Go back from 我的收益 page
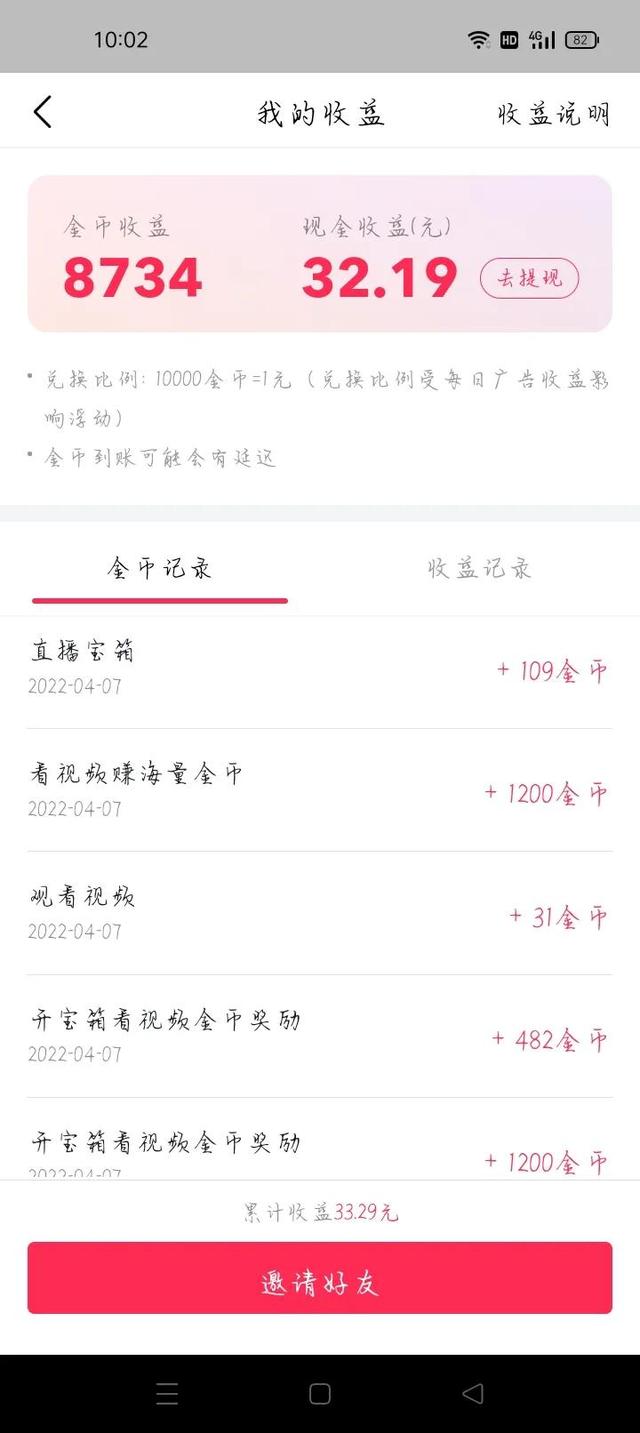This screenshot has height=1433, width=640. coord(42,112)
